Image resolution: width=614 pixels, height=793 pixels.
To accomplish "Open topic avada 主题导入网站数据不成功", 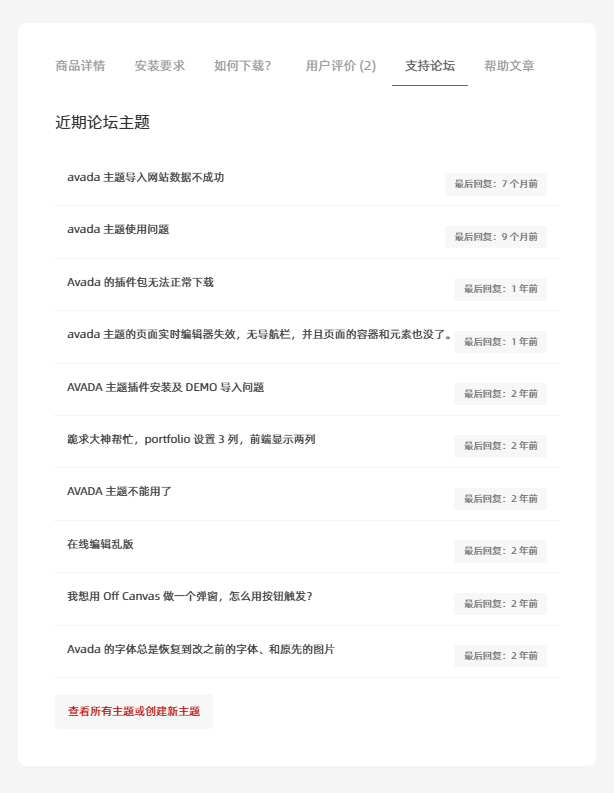I will coord(146,177).
